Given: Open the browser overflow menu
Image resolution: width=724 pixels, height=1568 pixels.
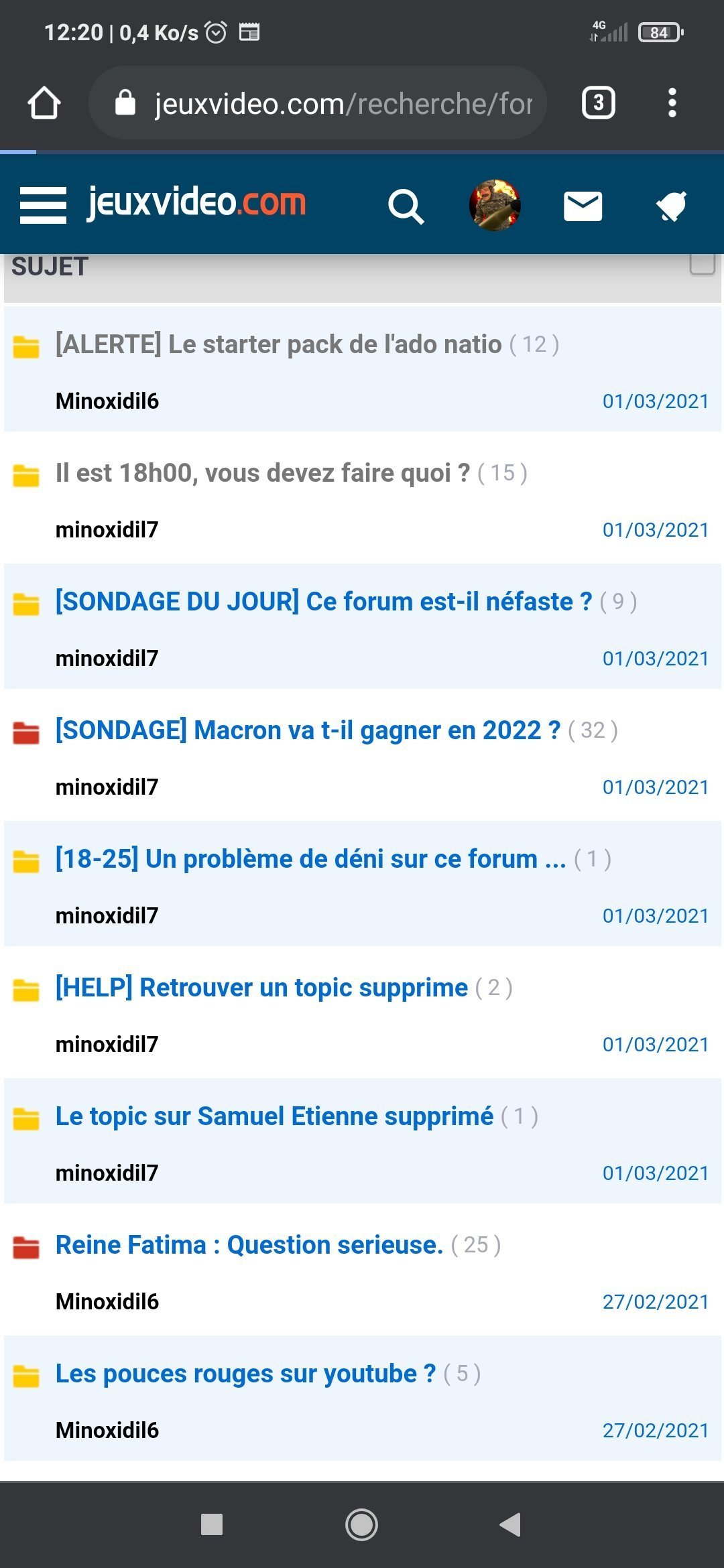Looking at the screenshot, I should 672,103.
